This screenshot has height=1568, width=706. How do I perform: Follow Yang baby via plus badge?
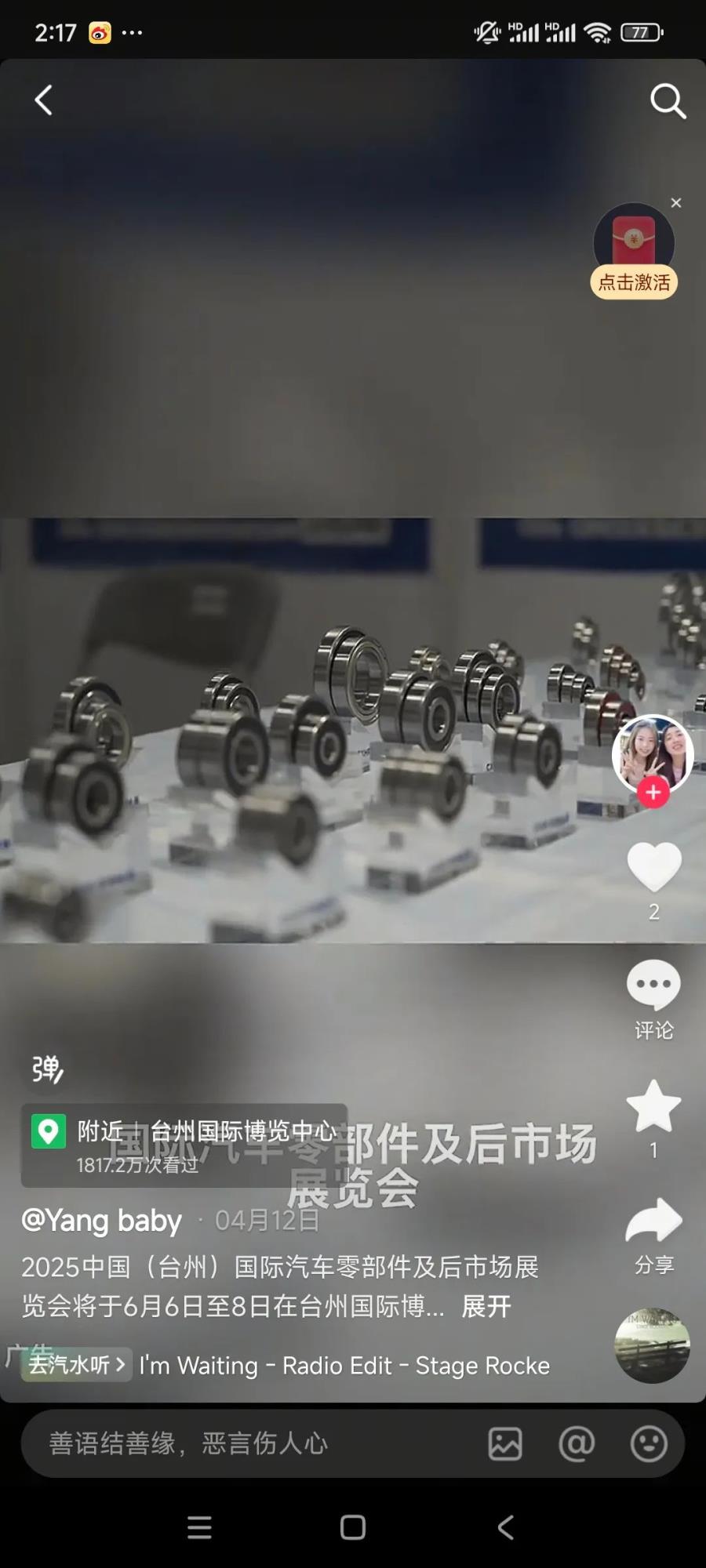pos(653,793)
